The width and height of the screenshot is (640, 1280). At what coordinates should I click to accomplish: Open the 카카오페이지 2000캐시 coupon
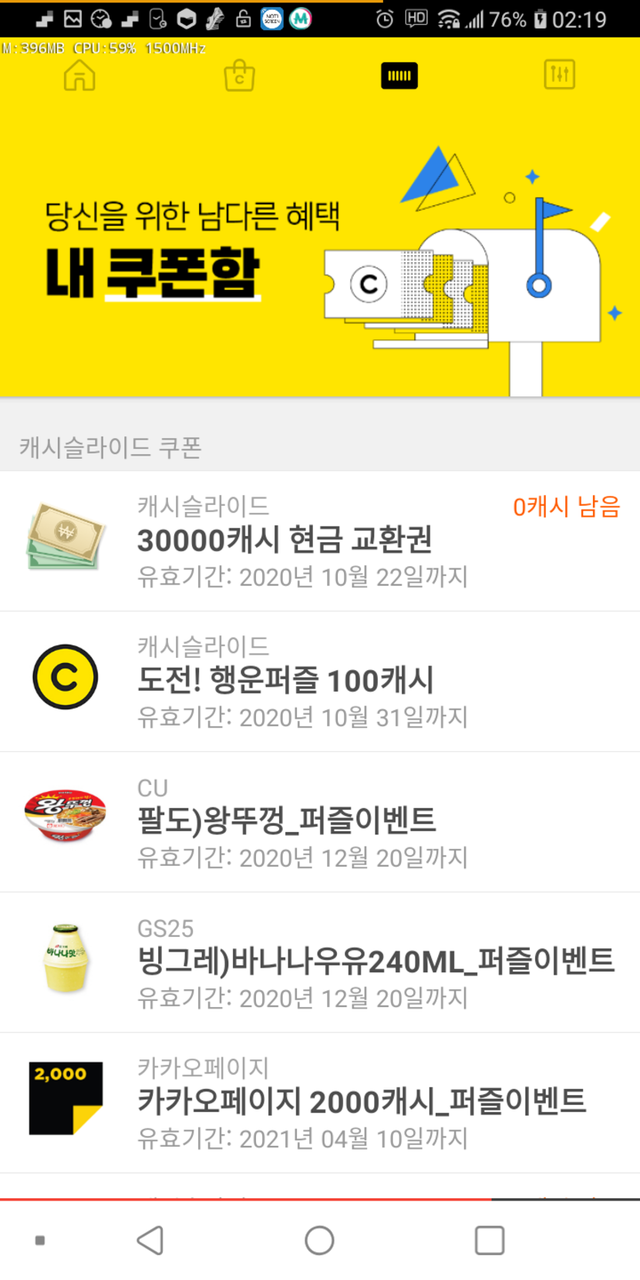point(320,1102)
